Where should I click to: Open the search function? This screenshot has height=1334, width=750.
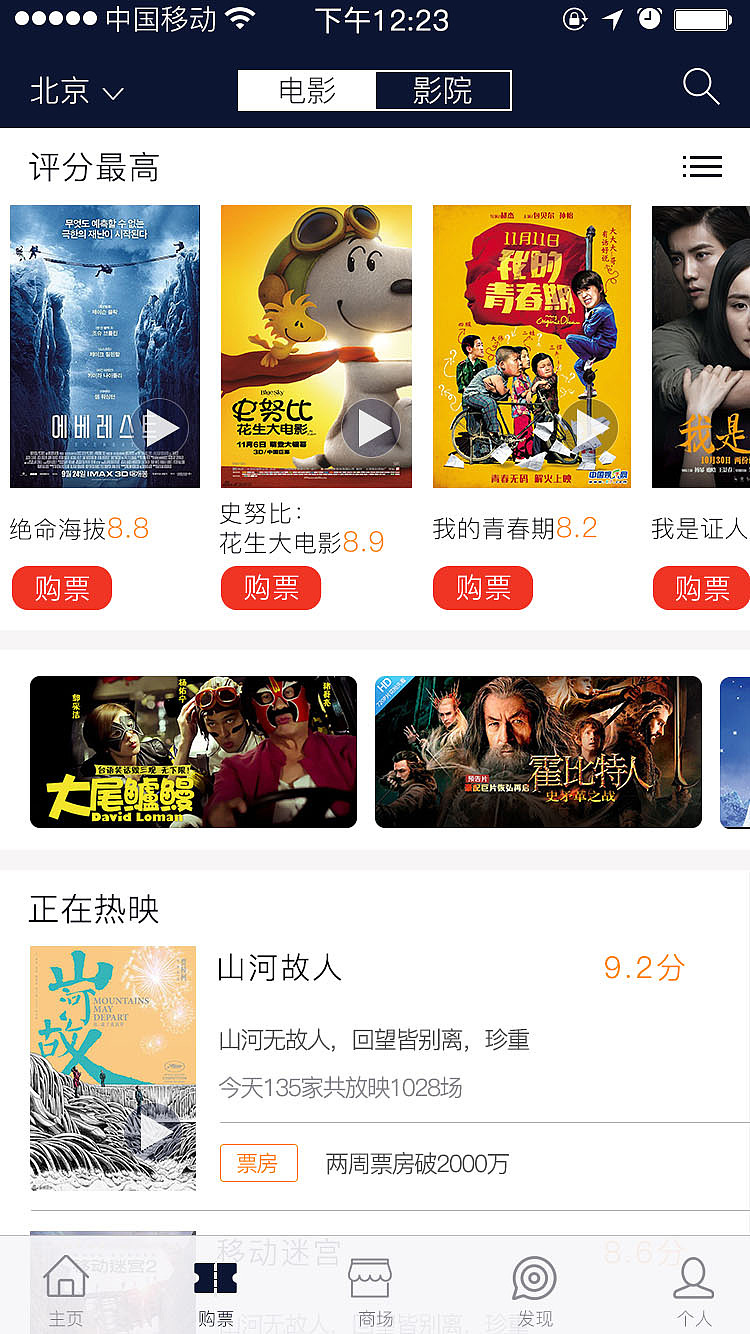tap(700, 88)
